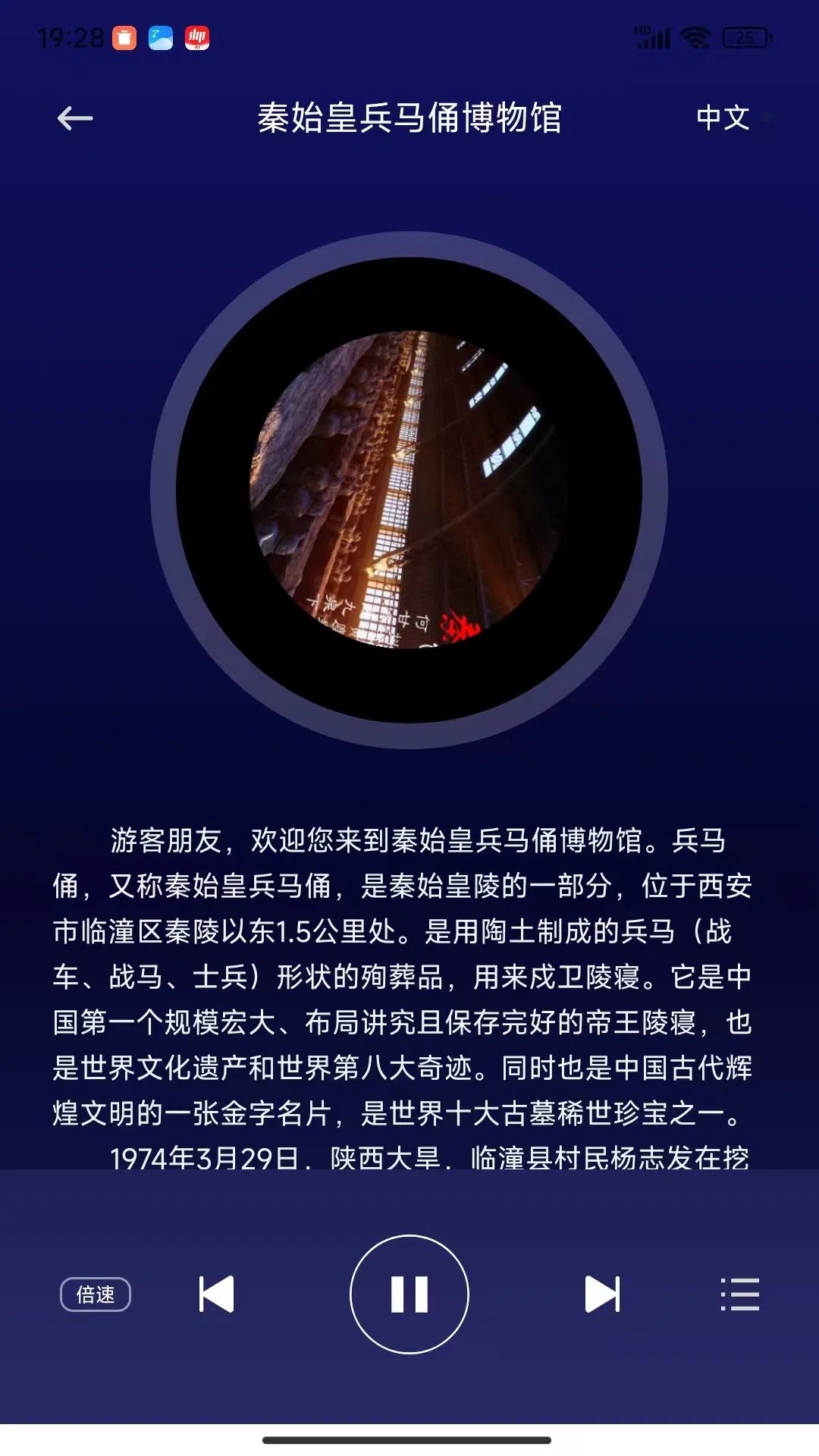Image resolution: width=819 pixels, height=1456 pixels.
Task: Skip to the next audio track
Action: (601, 1294)
